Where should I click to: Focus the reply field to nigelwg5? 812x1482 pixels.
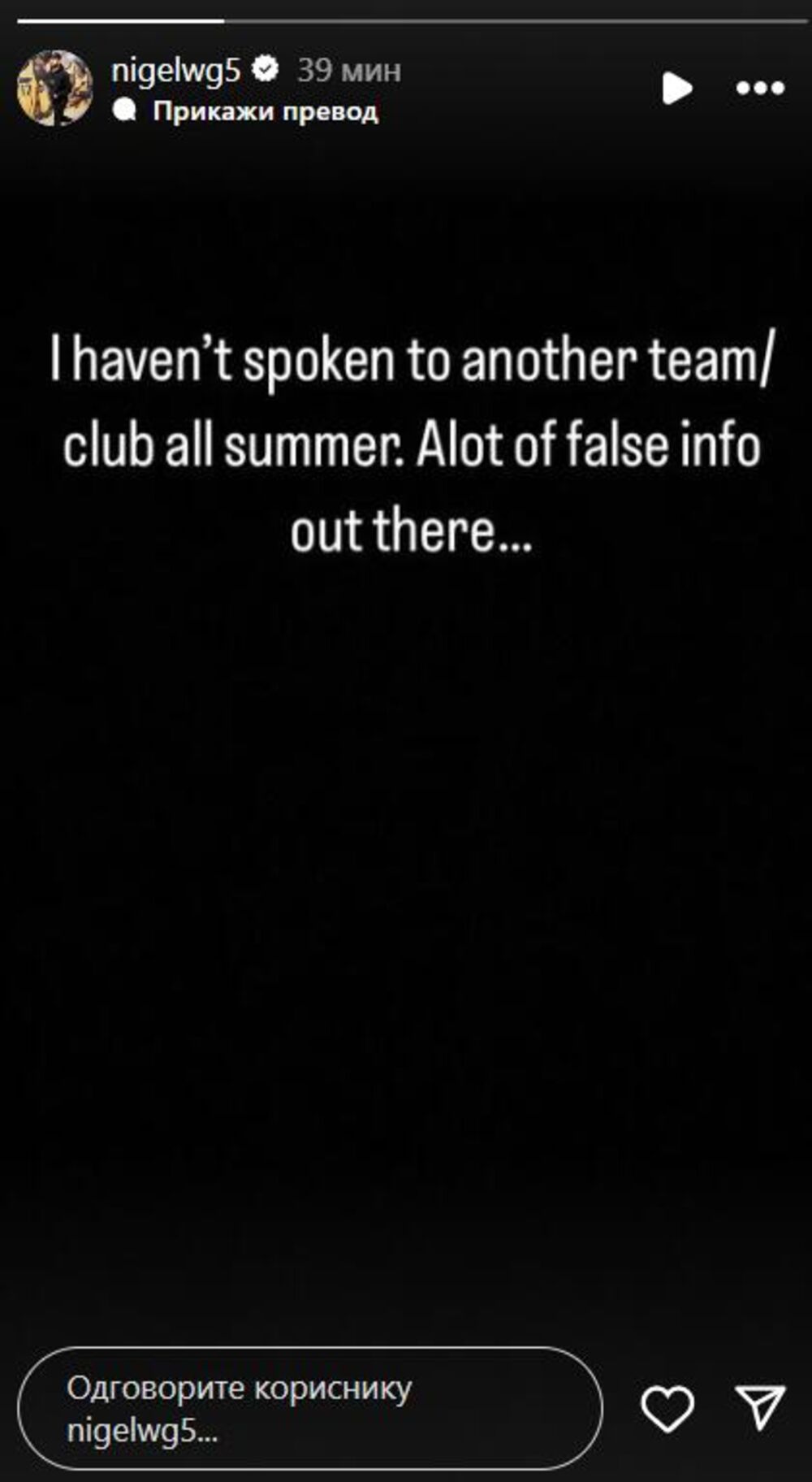[309, 1408]
